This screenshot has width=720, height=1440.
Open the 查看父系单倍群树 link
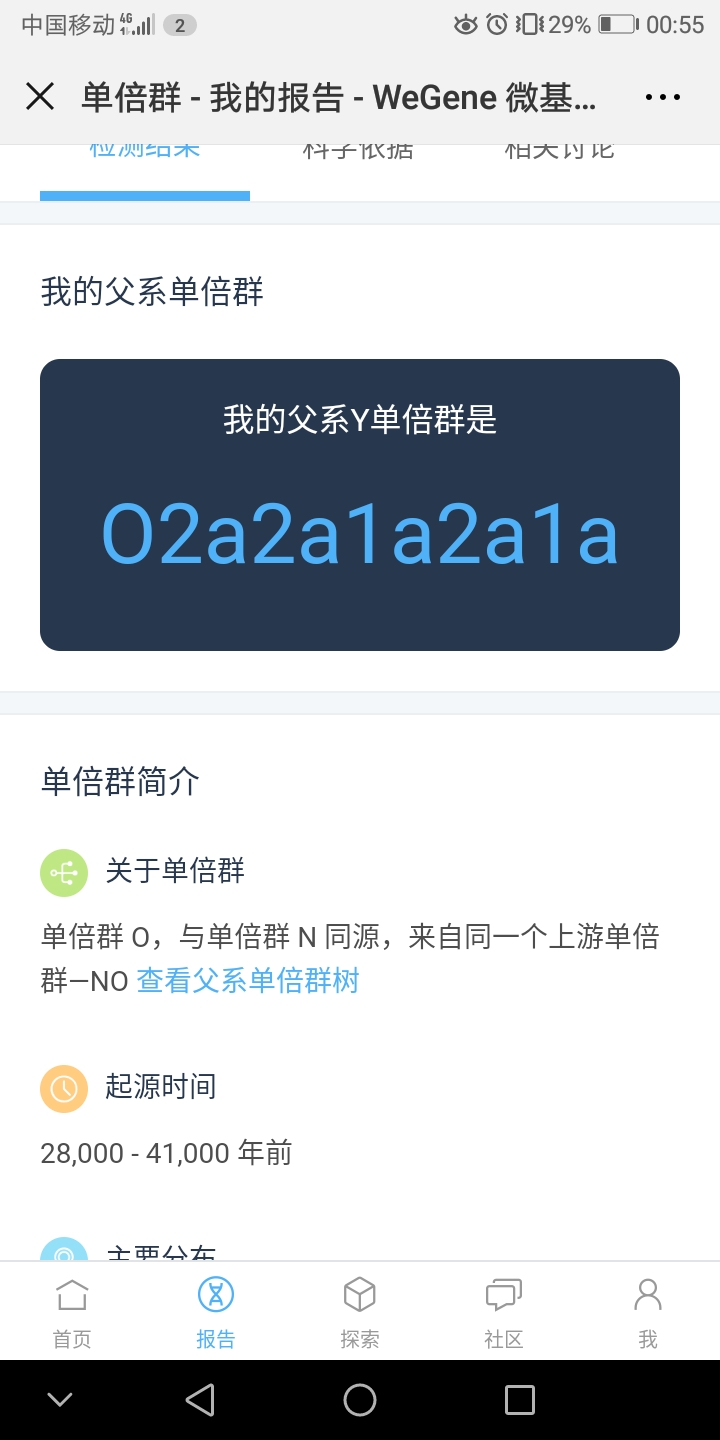(x=248, y=981)
